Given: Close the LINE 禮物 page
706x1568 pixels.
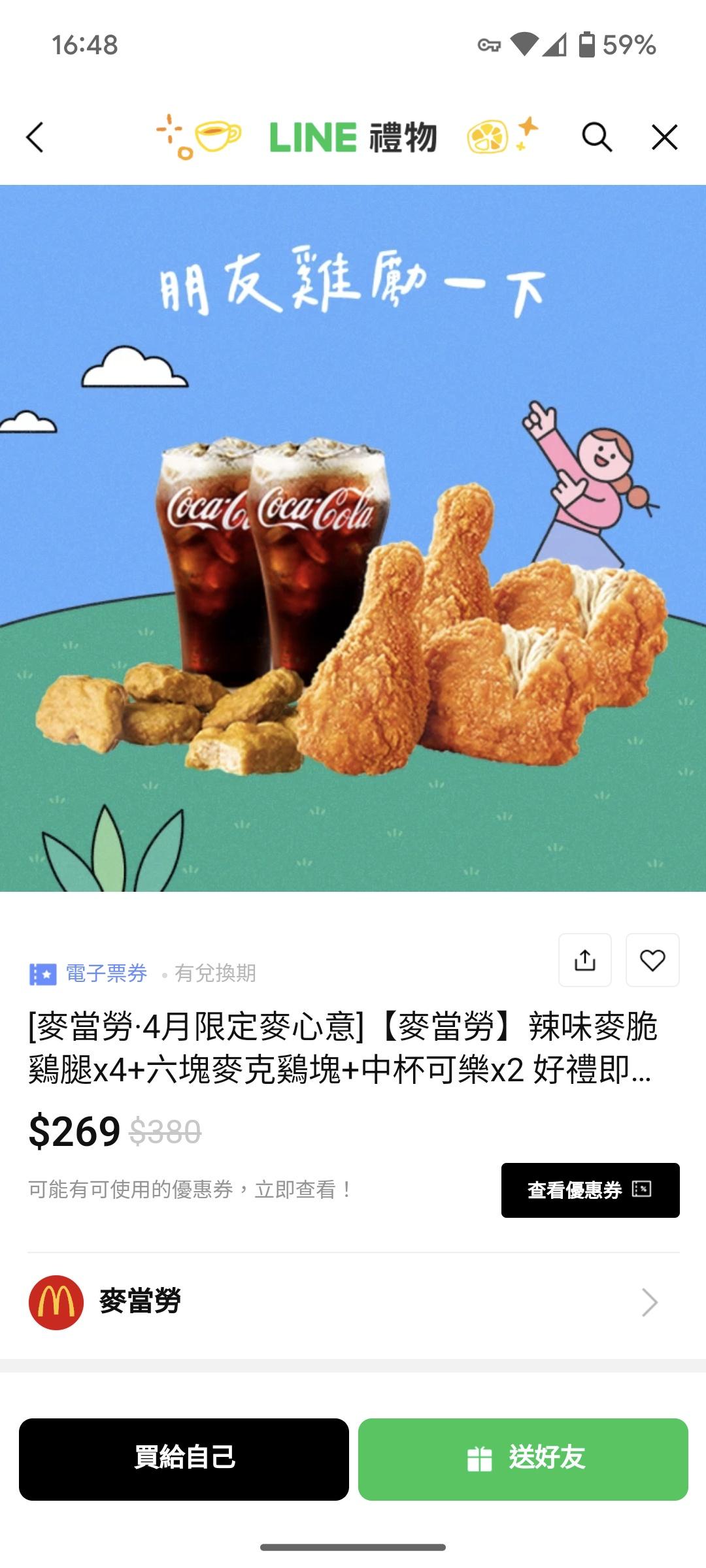Looking at the screenshot, I should [x=664, y=138].
